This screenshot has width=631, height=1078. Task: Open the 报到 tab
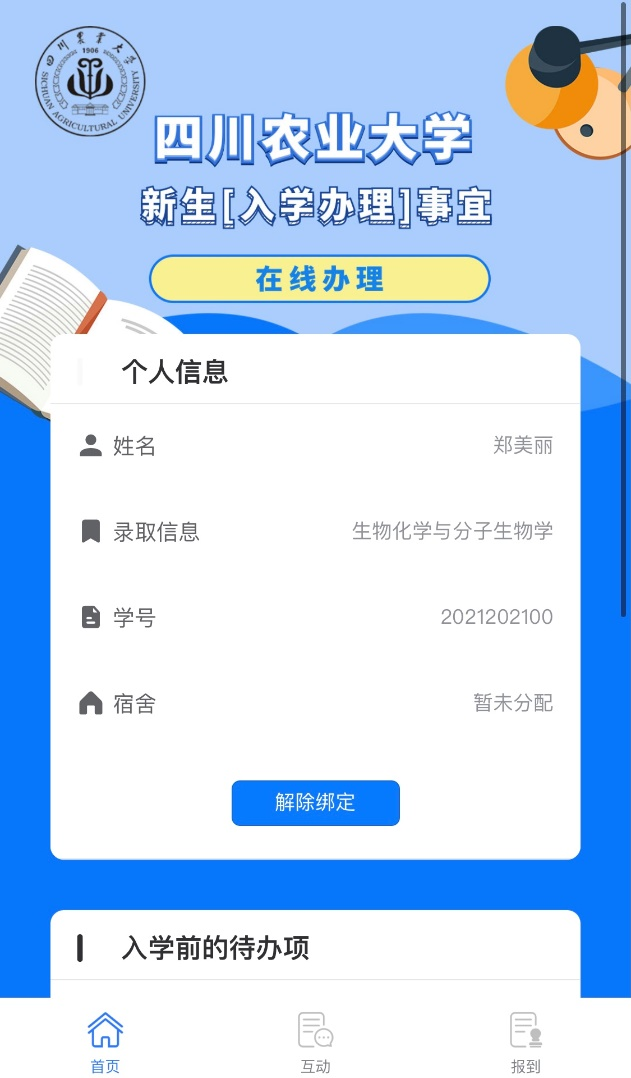(525, 1041)
